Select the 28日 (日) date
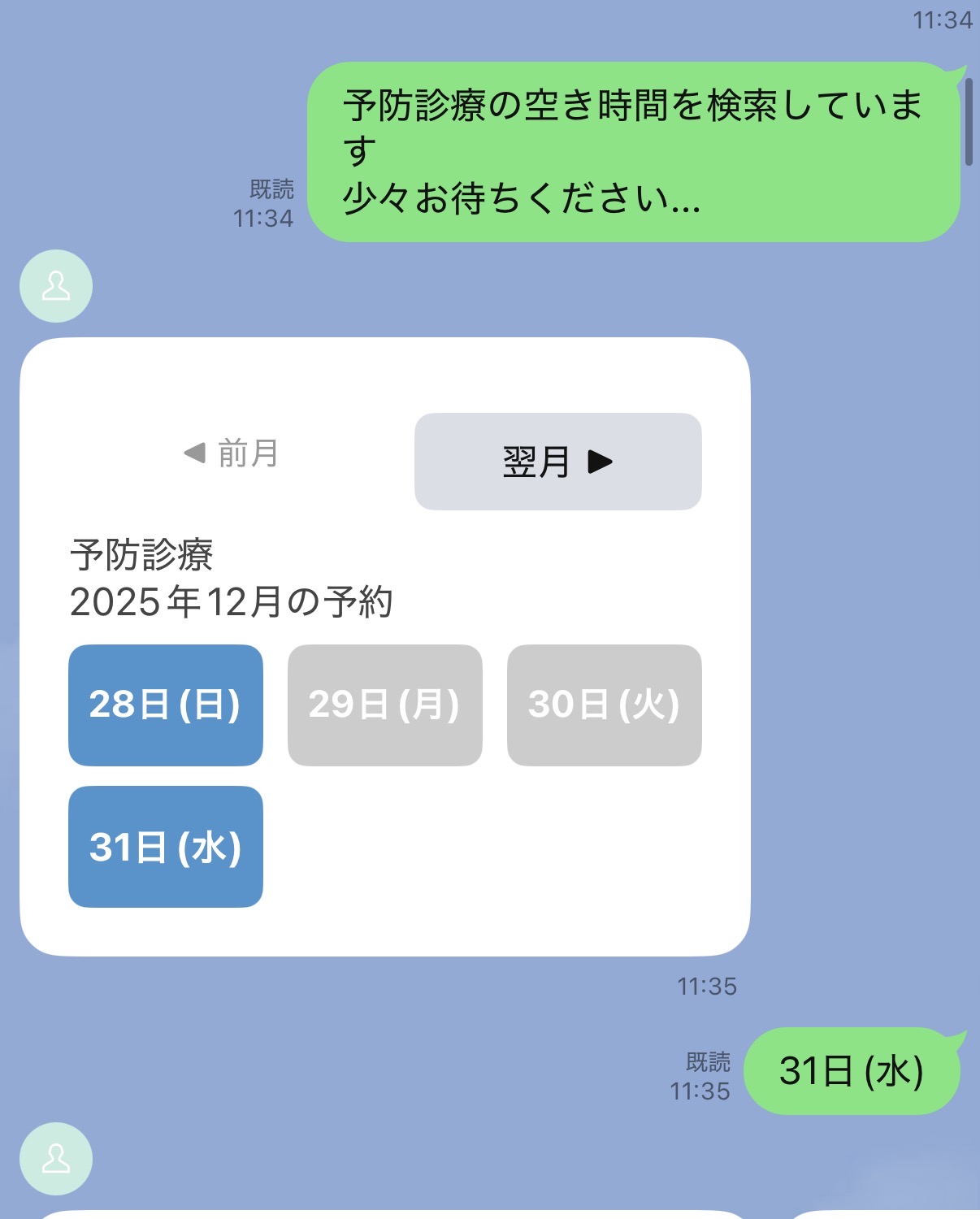This screenshot has width=980, height=1219. click(166, 705)
